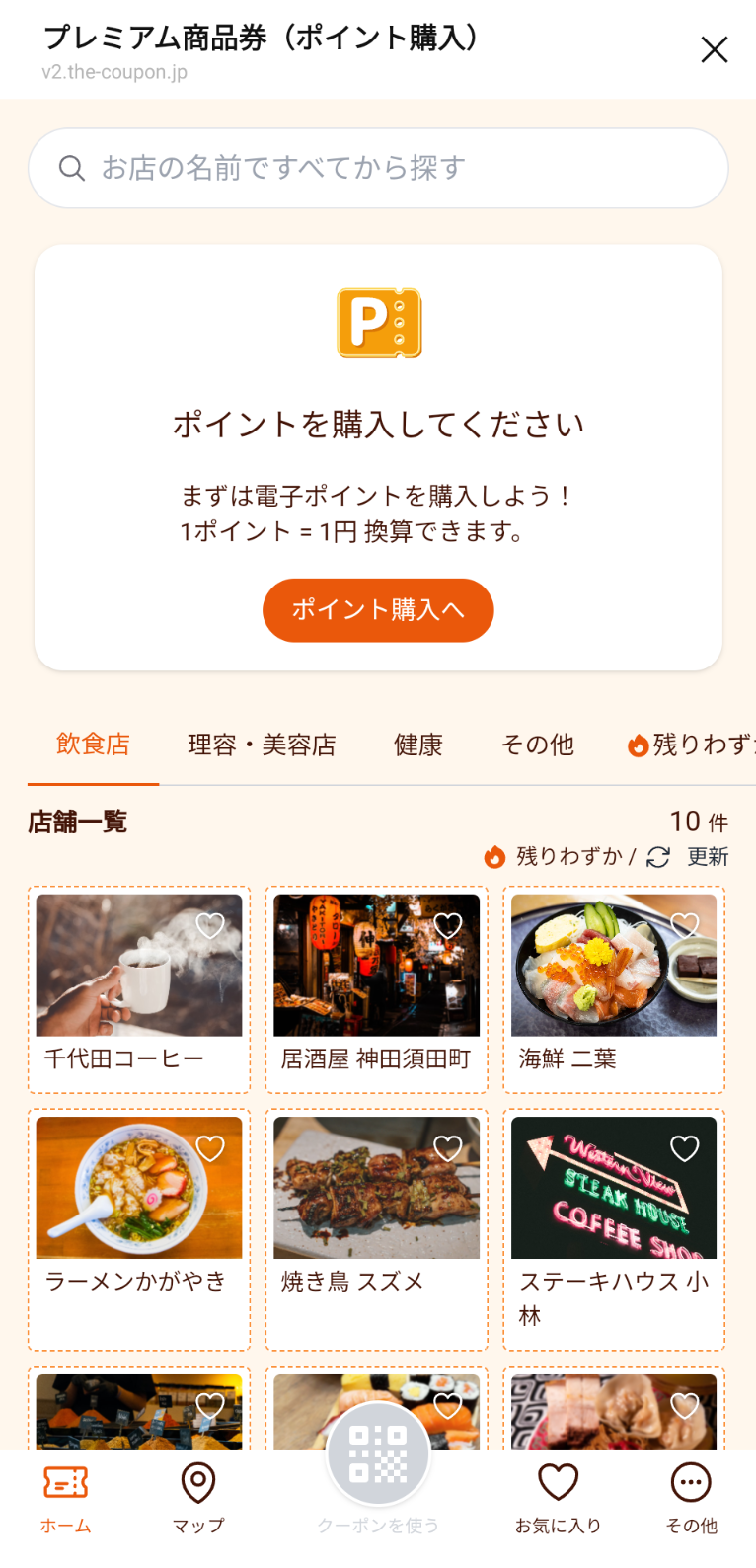Open the ラーメンかがやき store photo
The image size is (756, 1568).
point(138,1188)
